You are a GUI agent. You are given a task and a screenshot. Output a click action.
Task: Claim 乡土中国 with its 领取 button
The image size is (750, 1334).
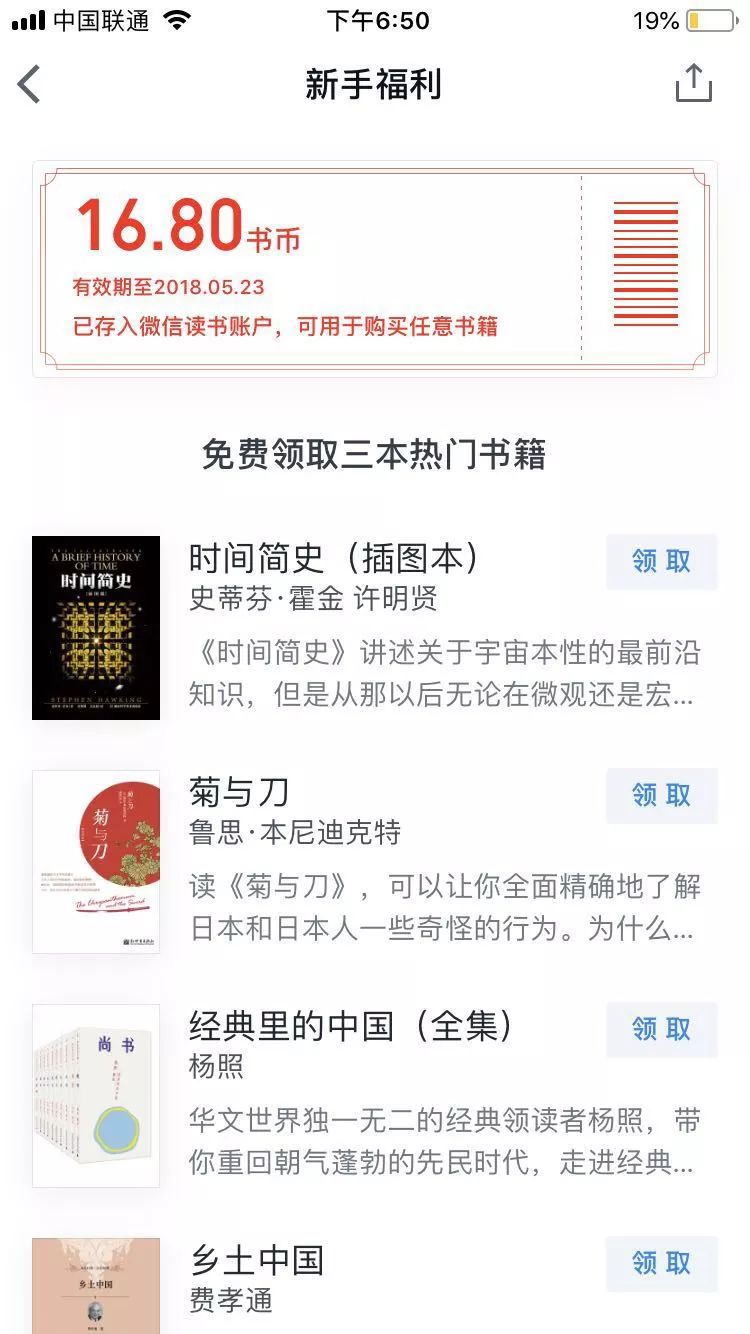tap(661, 1264)
